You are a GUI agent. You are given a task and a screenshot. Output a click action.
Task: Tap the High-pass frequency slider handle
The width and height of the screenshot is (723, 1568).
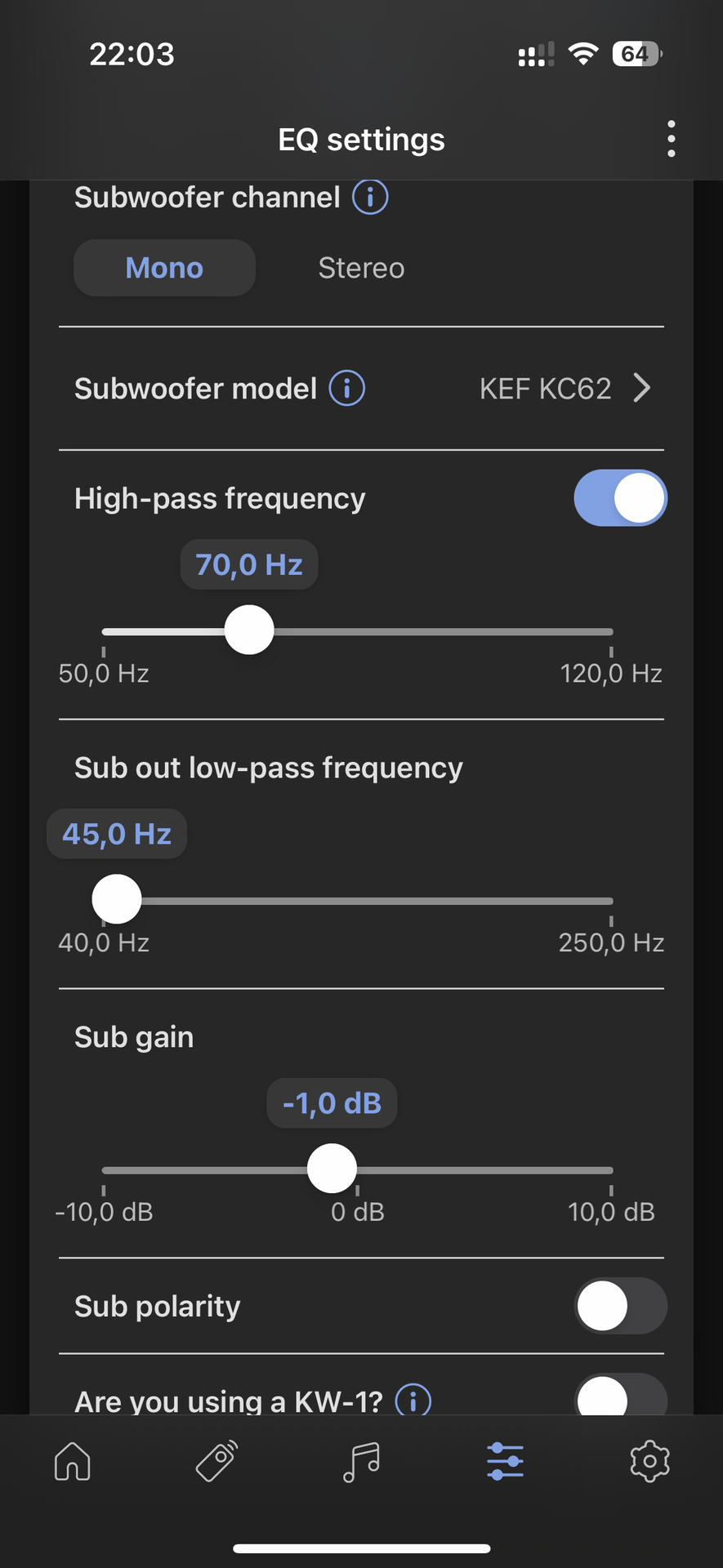[249, 630]
